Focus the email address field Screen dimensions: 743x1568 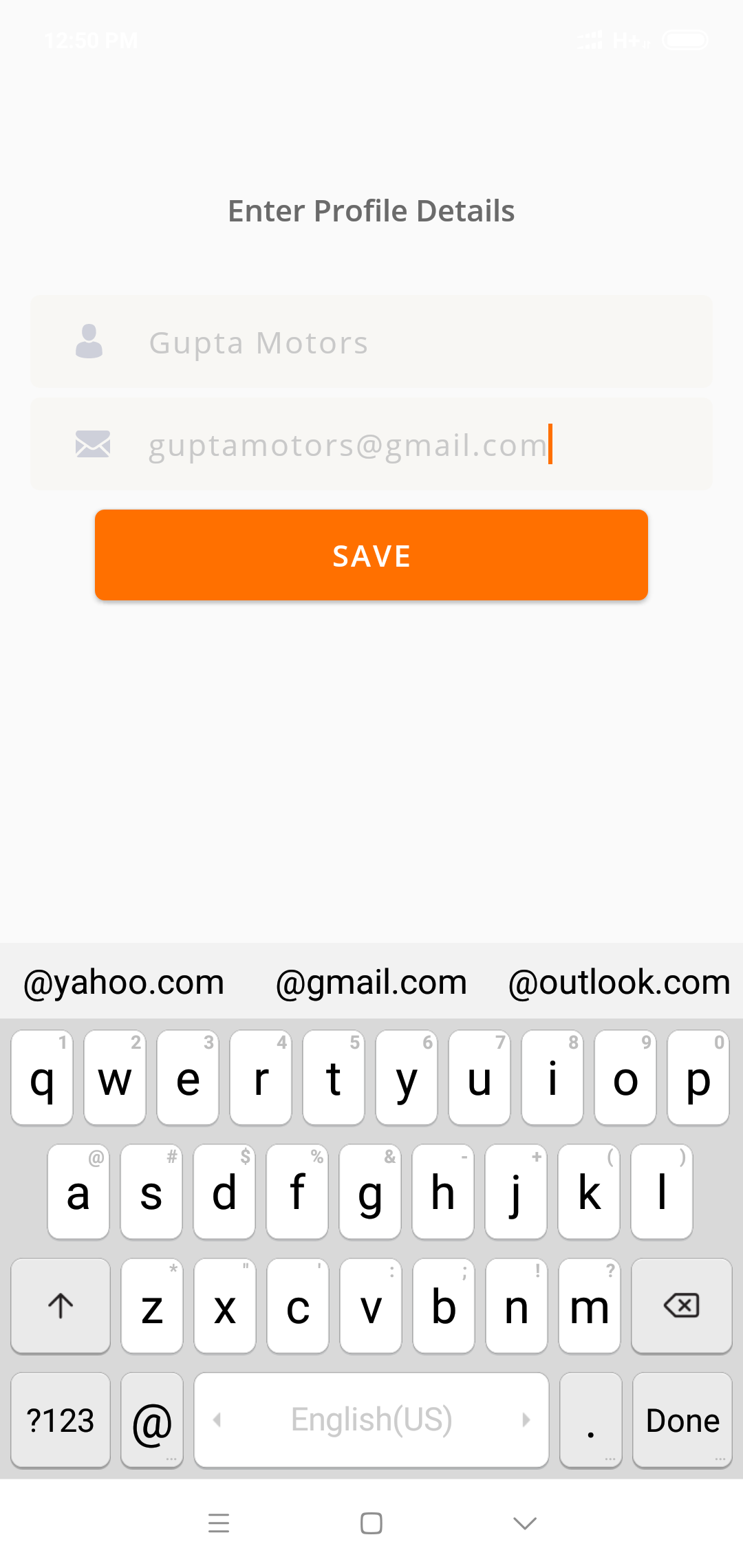pyautogui.click(x=371, y=444)
